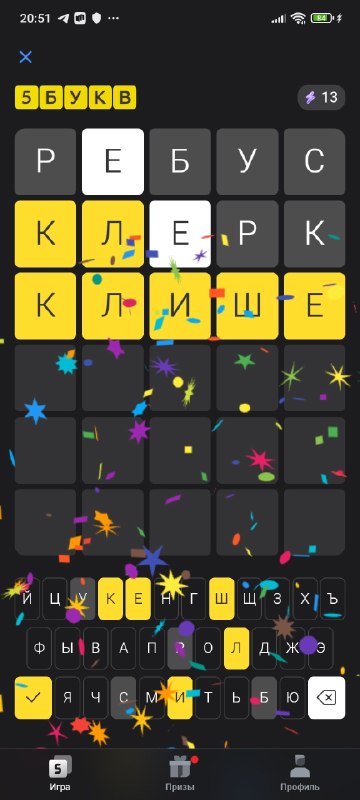Switch to the Призы tab

[180, 772]
